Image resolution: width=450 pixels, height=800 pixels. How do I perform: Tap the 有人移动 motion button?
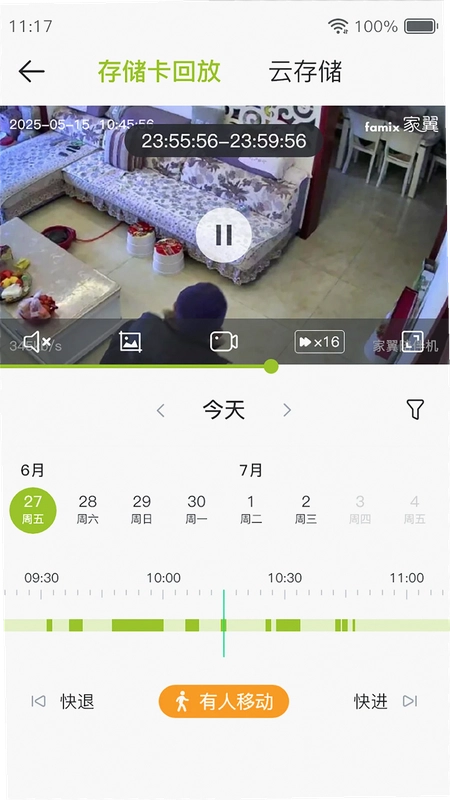(223, 702)
